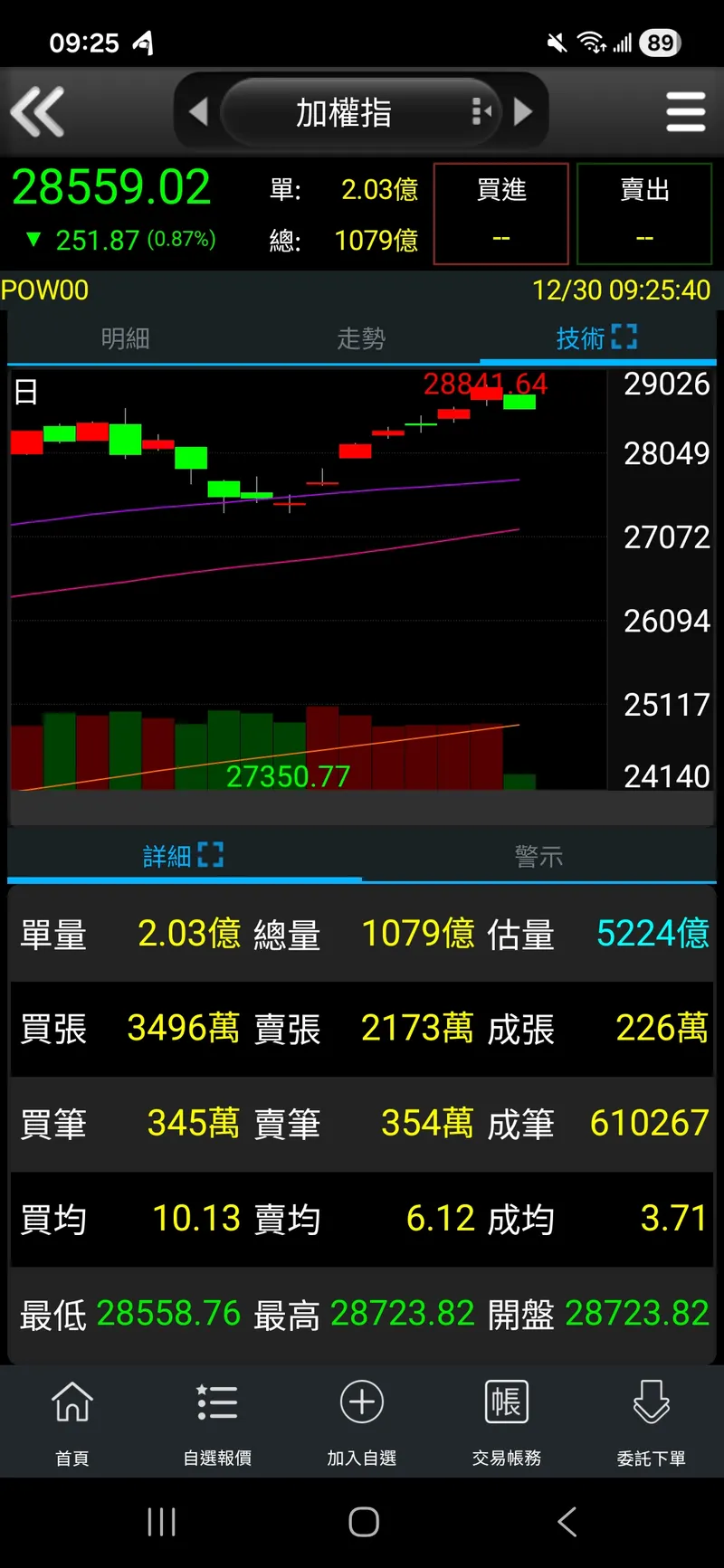Open 自選報價 watchlist quotes
The width and height of the screenshot is (724, 1568).
point(217,1421)
